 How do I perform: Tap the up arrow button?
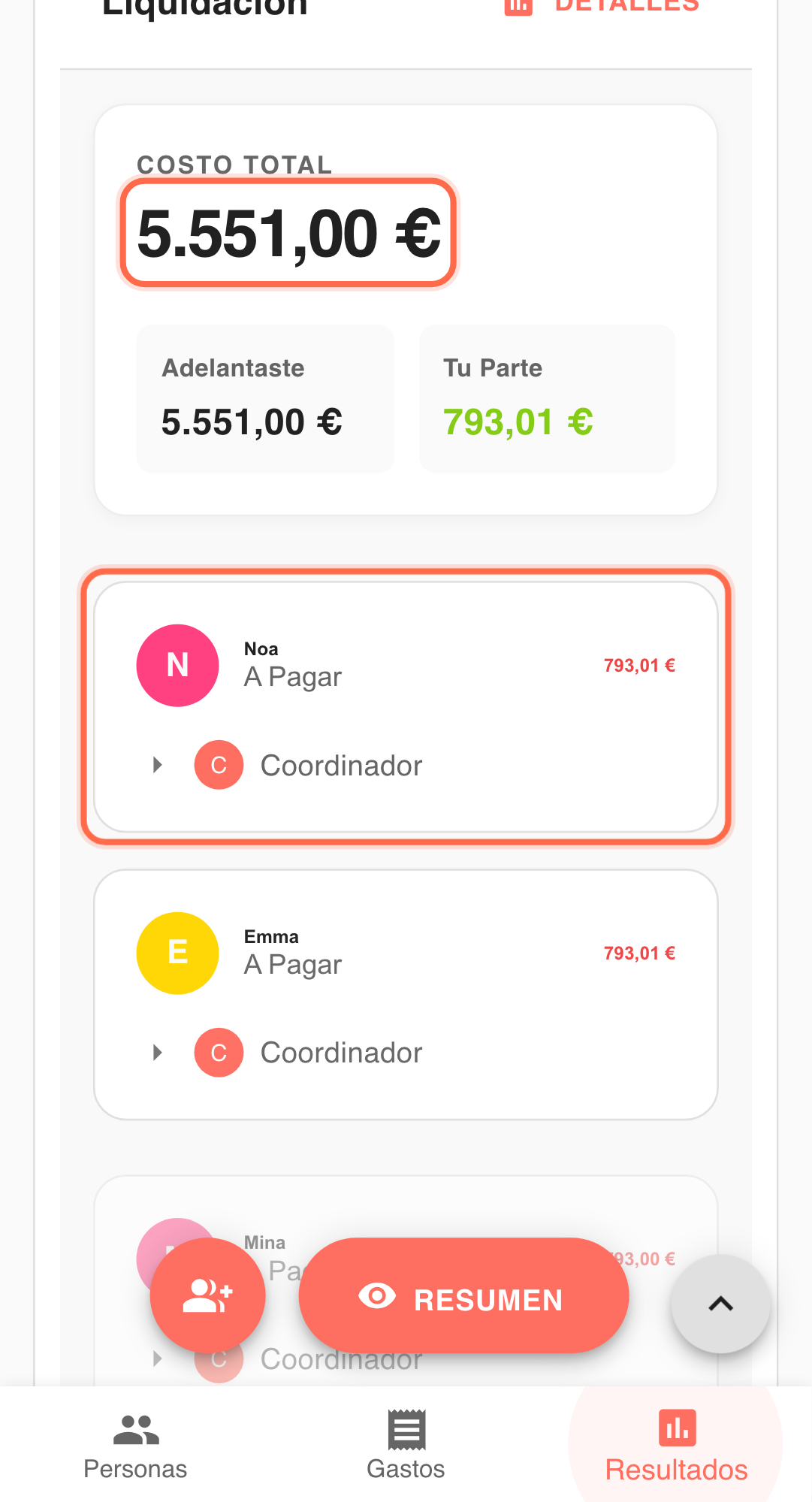coord(720,1304)
